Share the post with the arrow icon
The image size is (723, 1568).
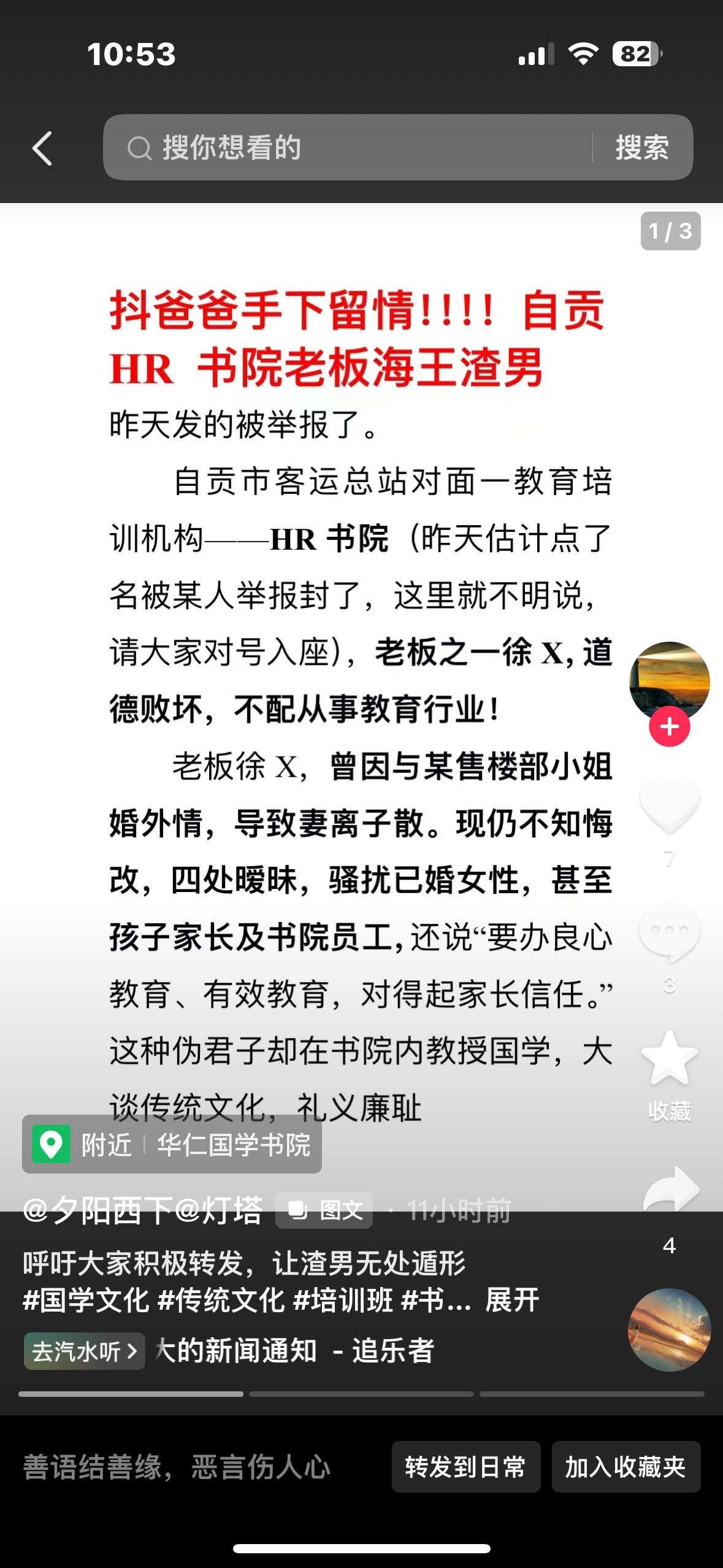(x=671, y=1191)
